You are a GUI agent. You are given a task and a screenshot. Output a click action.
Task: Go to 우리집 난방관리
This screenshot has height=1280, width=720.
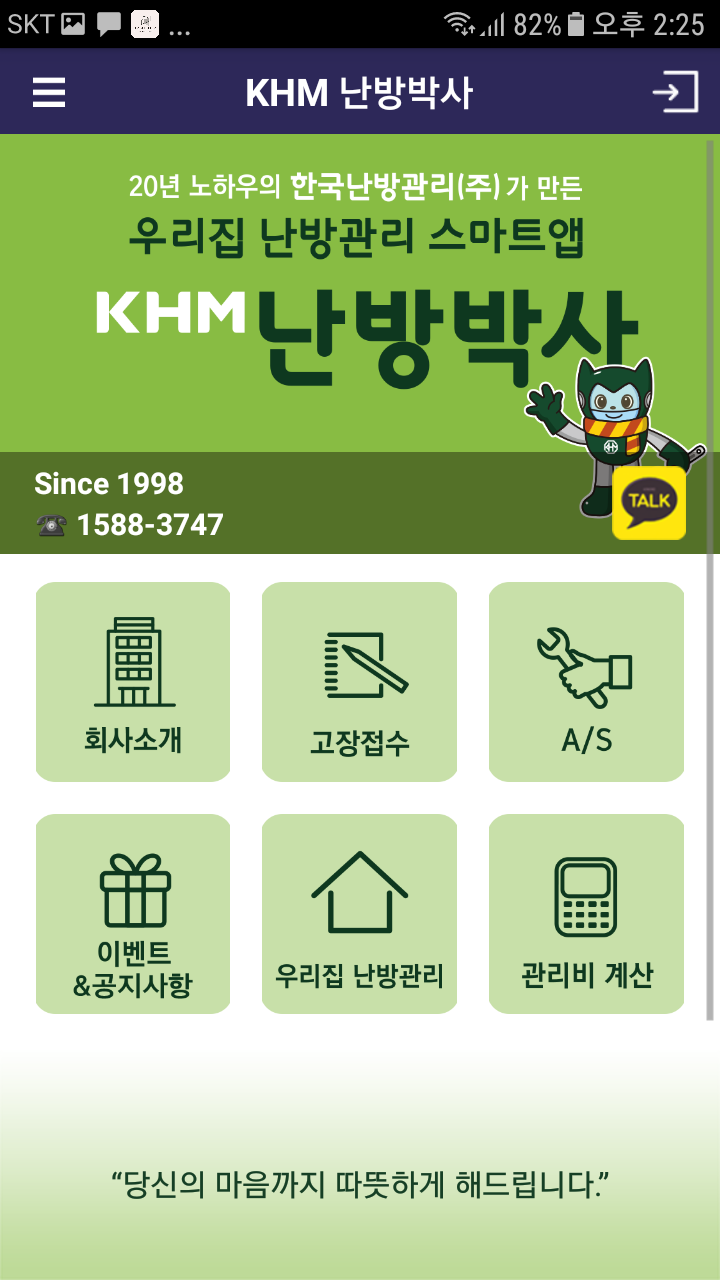tap(359, 914)
